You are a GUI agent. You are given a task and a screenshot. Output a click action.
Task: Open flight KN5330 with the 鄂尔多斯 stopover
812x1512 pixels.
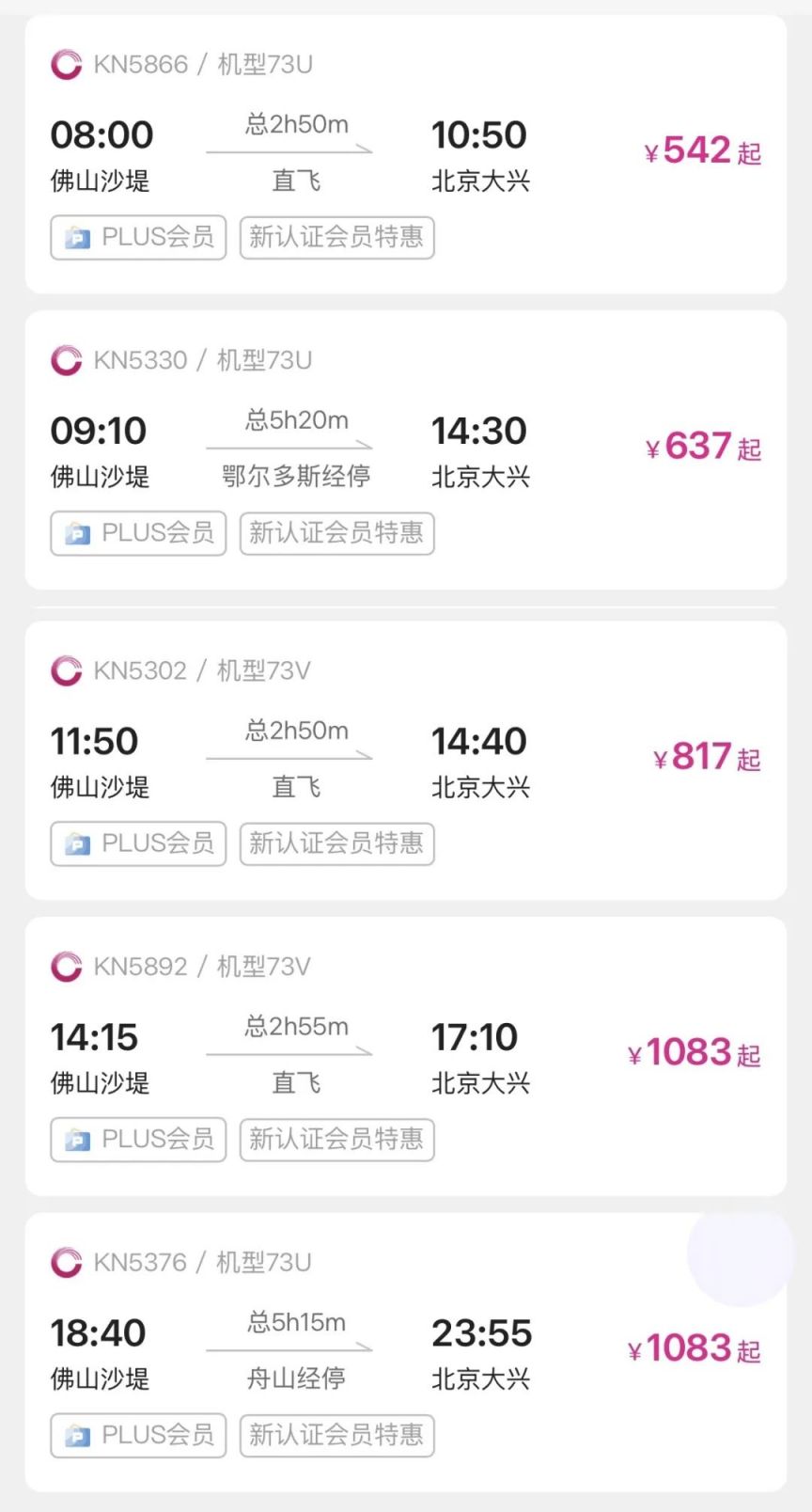[x=404, y=450]
